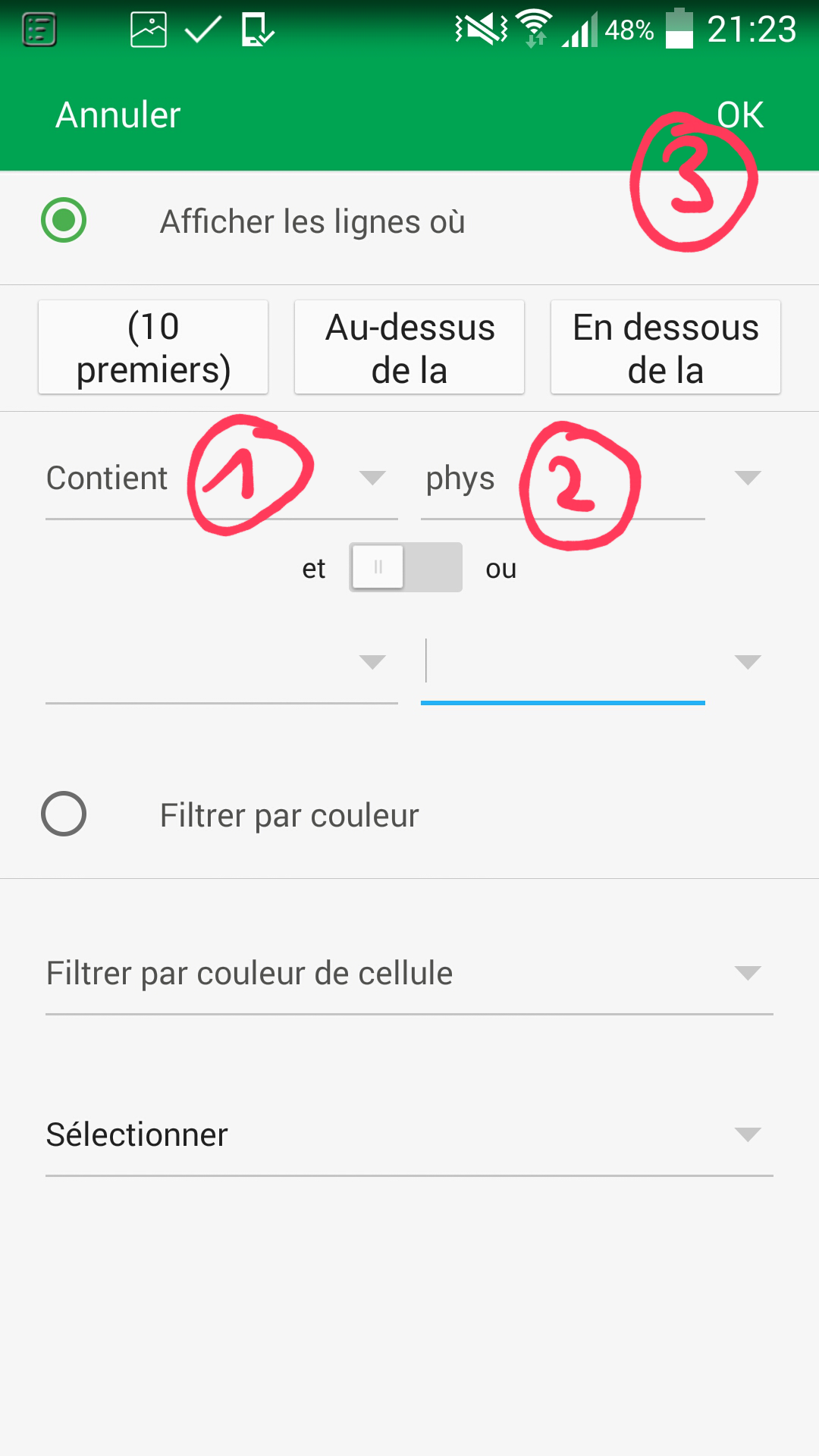Select the 'Filtrer par couleur' radio option
This screenshot has width=819, height=1456.
64,814
